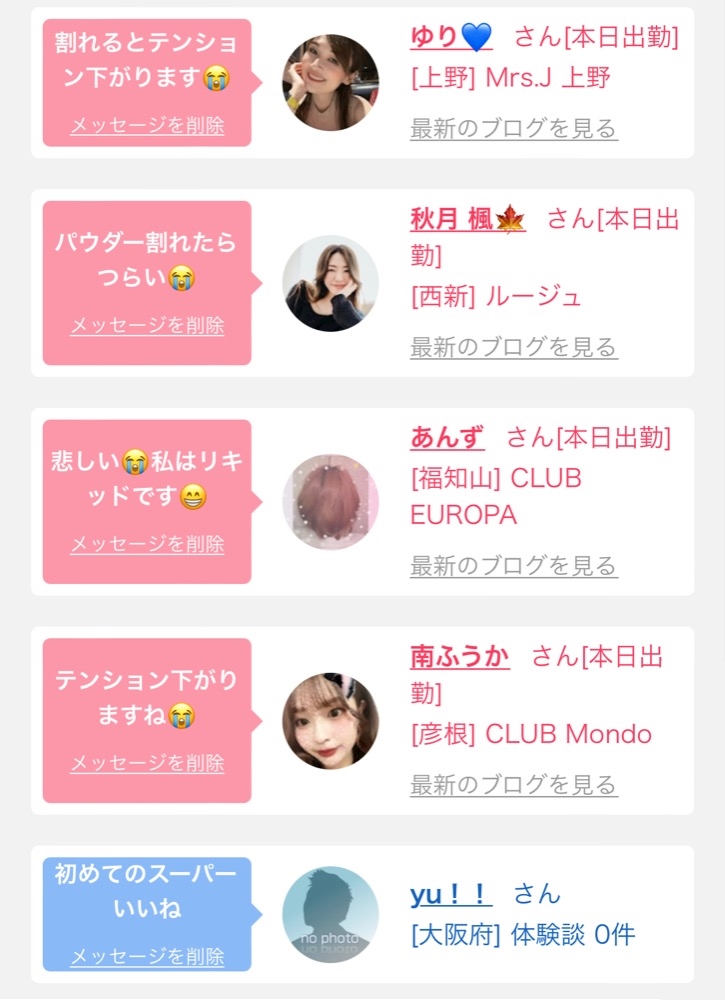Tap yu！！'s no photo avatar
This screenshot has width=725, height=1000.
(330, 914)
